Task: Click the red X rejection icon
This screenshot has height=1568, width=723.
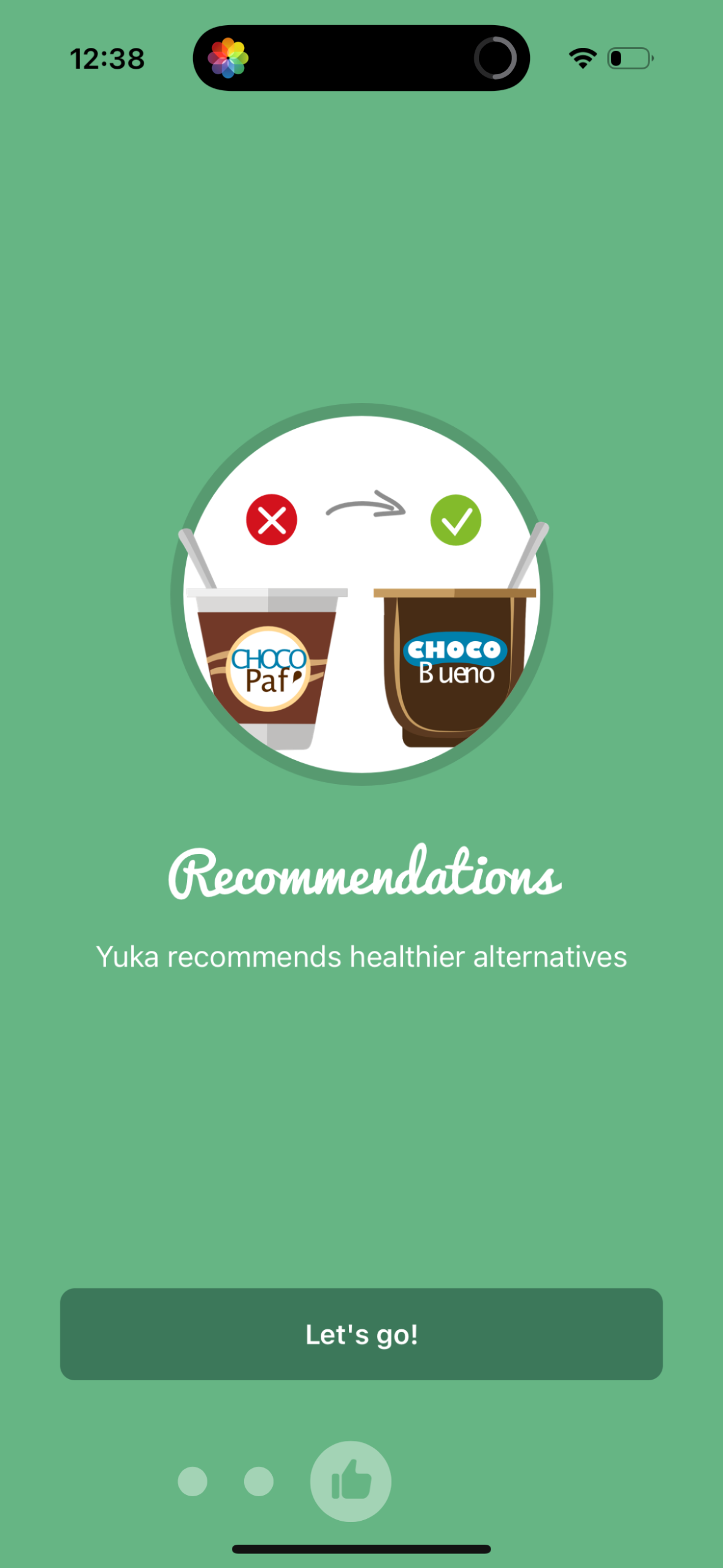Action: pos(272,519)
